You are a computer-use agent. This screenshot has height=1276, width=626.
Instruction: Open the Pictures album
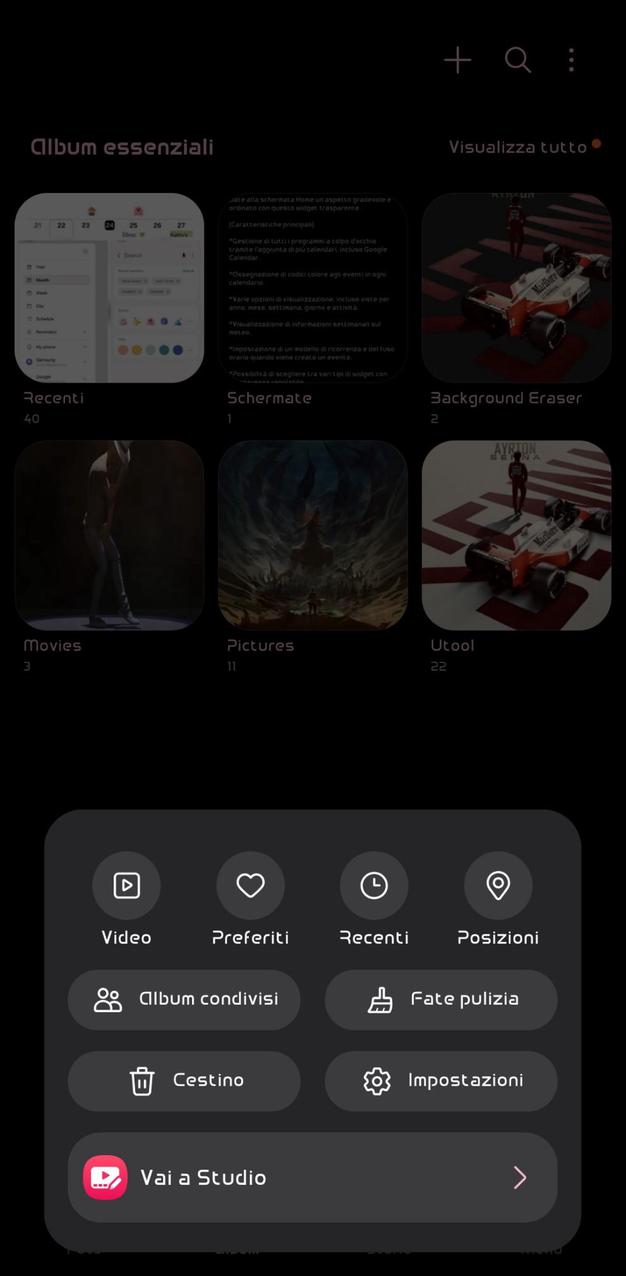[312, 535]
